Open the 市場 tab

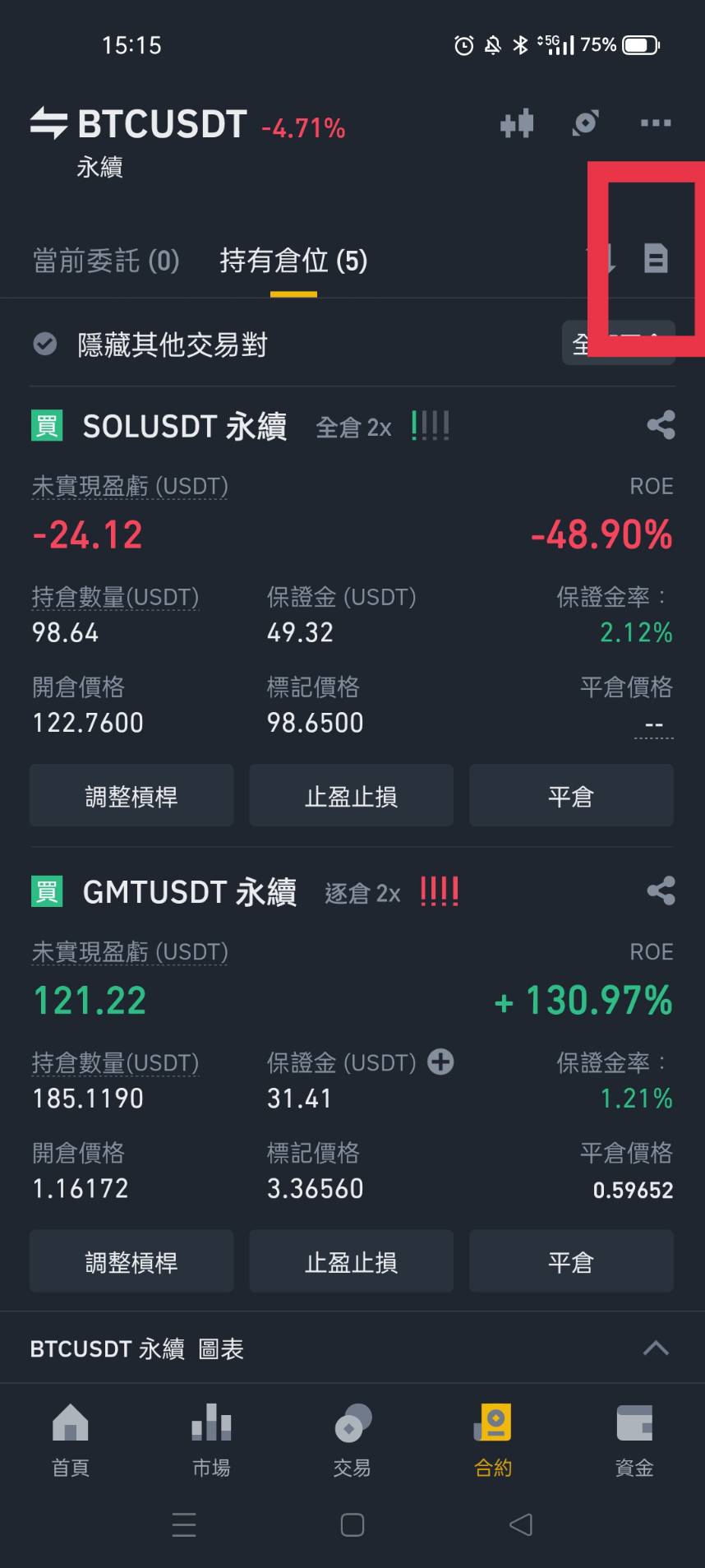211,1439
